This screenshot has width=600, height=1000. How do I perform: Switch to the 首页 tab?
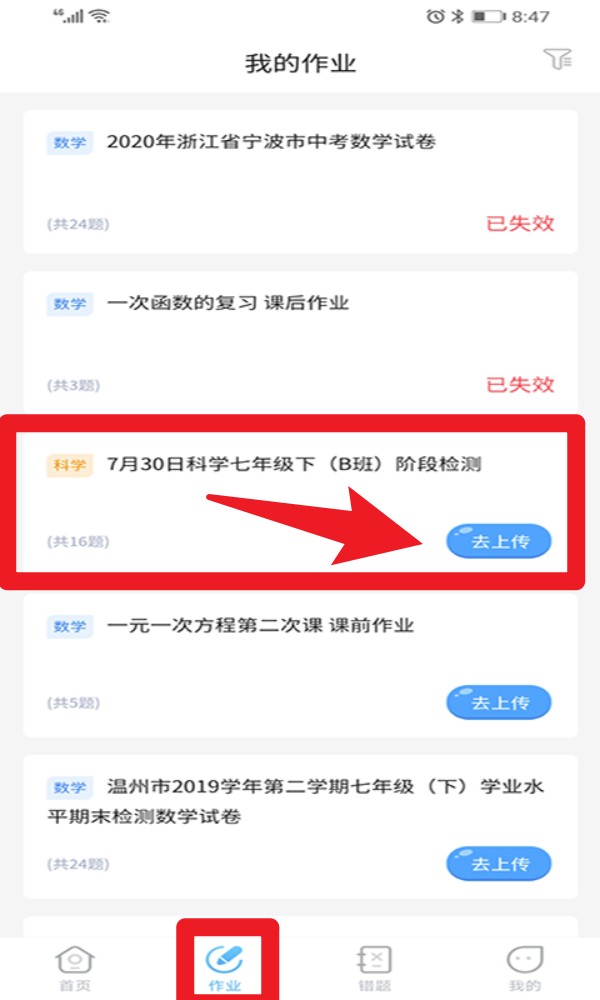click(75, 968)
